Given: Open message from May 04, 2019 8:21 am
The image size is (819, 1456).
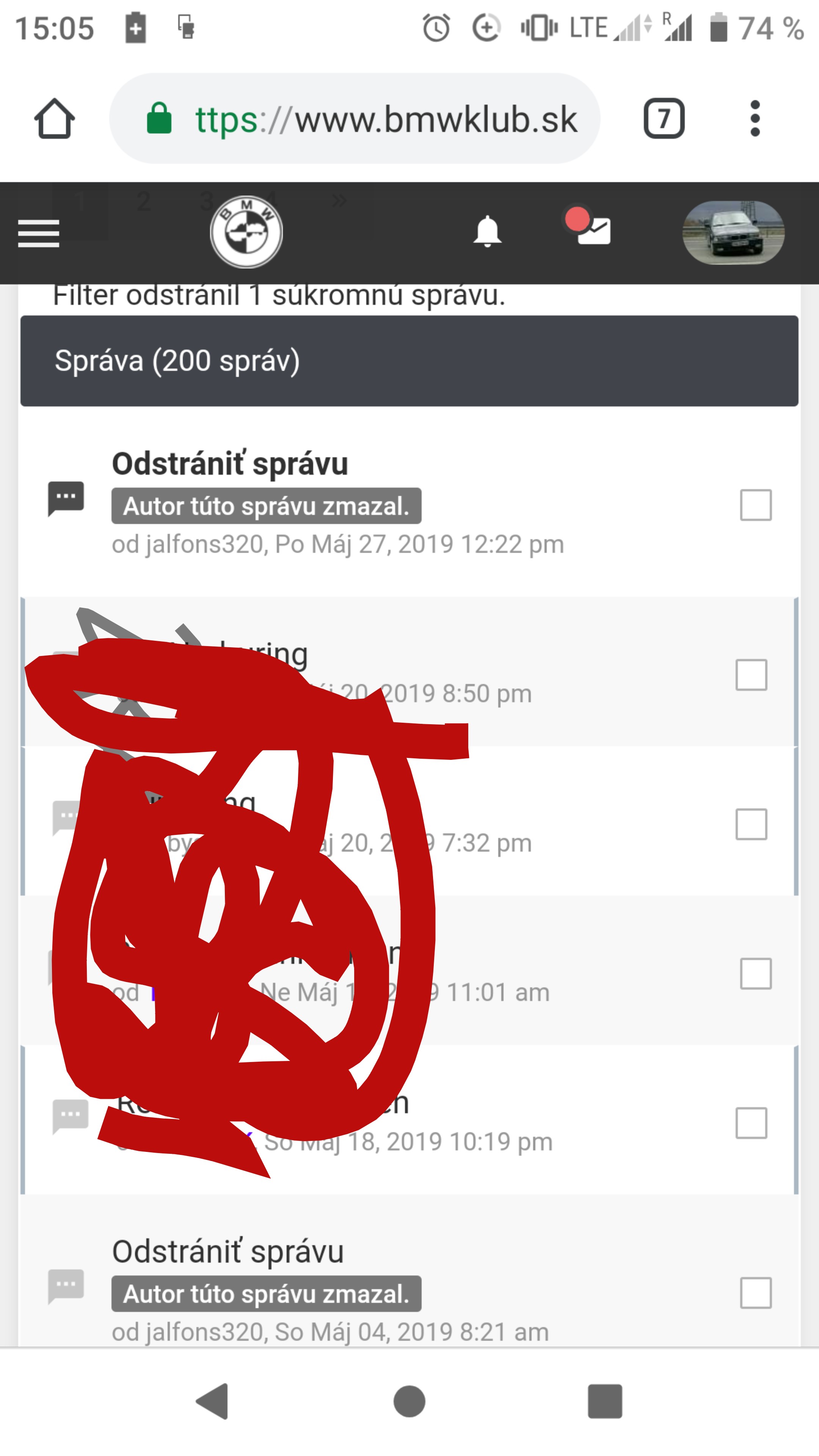Looking at the screenshot, I should (228, 1251).
